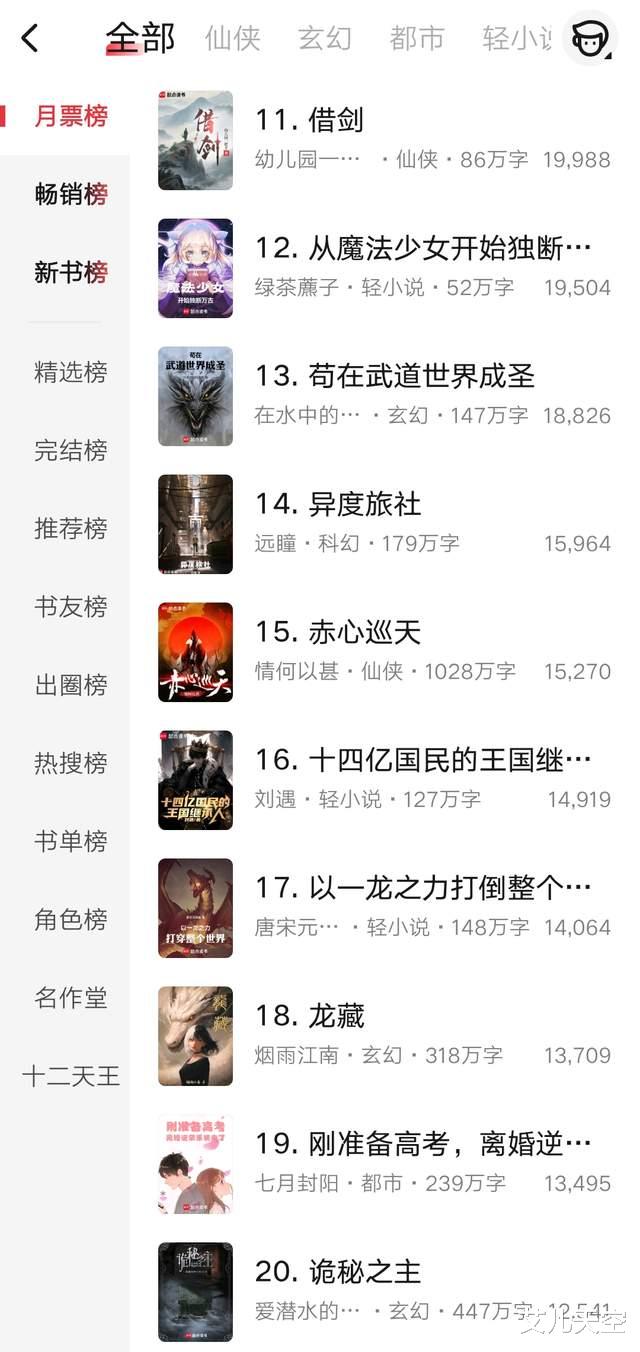Switch to the 书友榜 list
640x1352 pixels.
click(70, 606)
